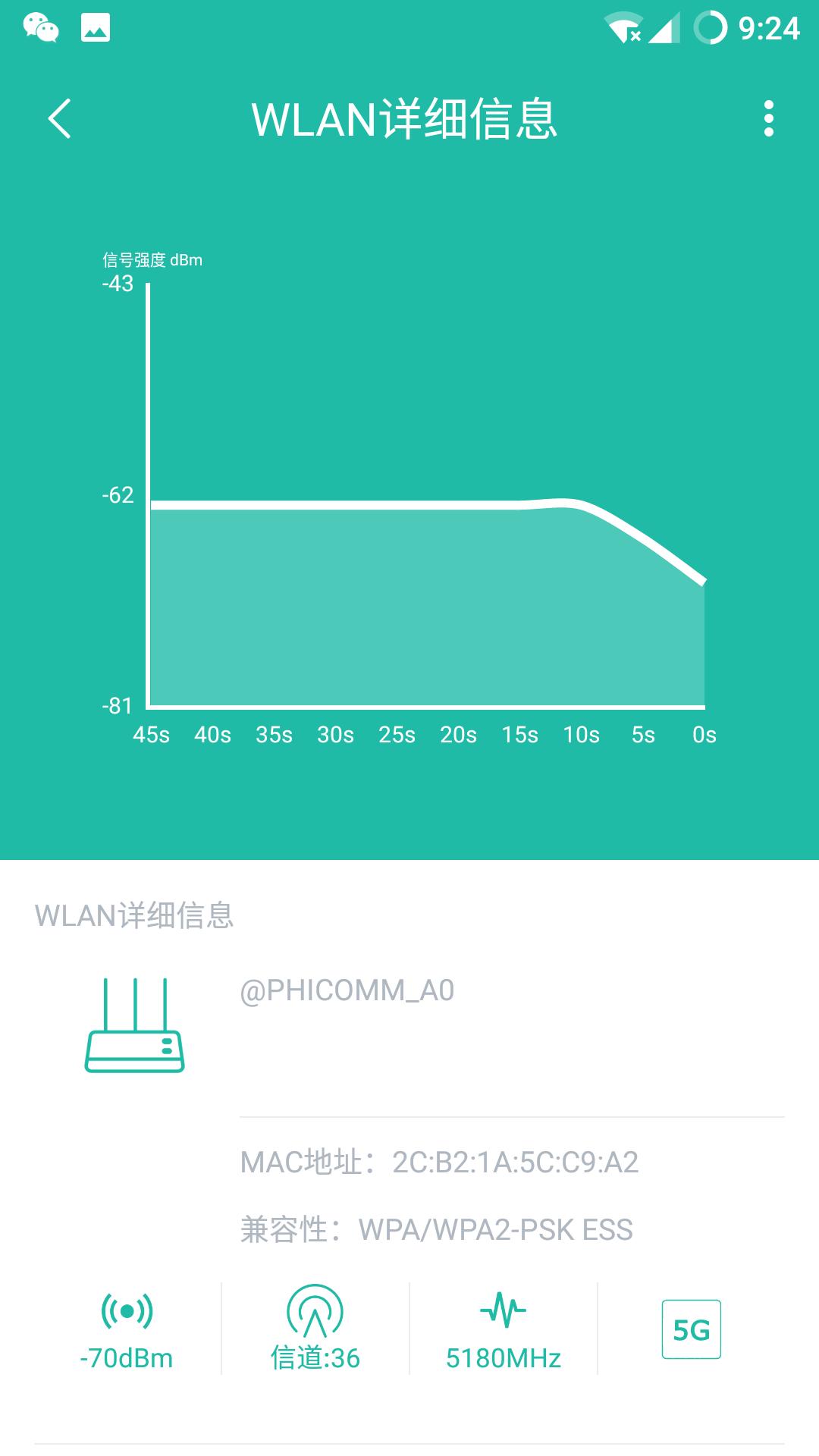Go back from WLAN详细信息 screen
Image resolution: width=819 pixels, height=1456 pixels.
point(59,119)
